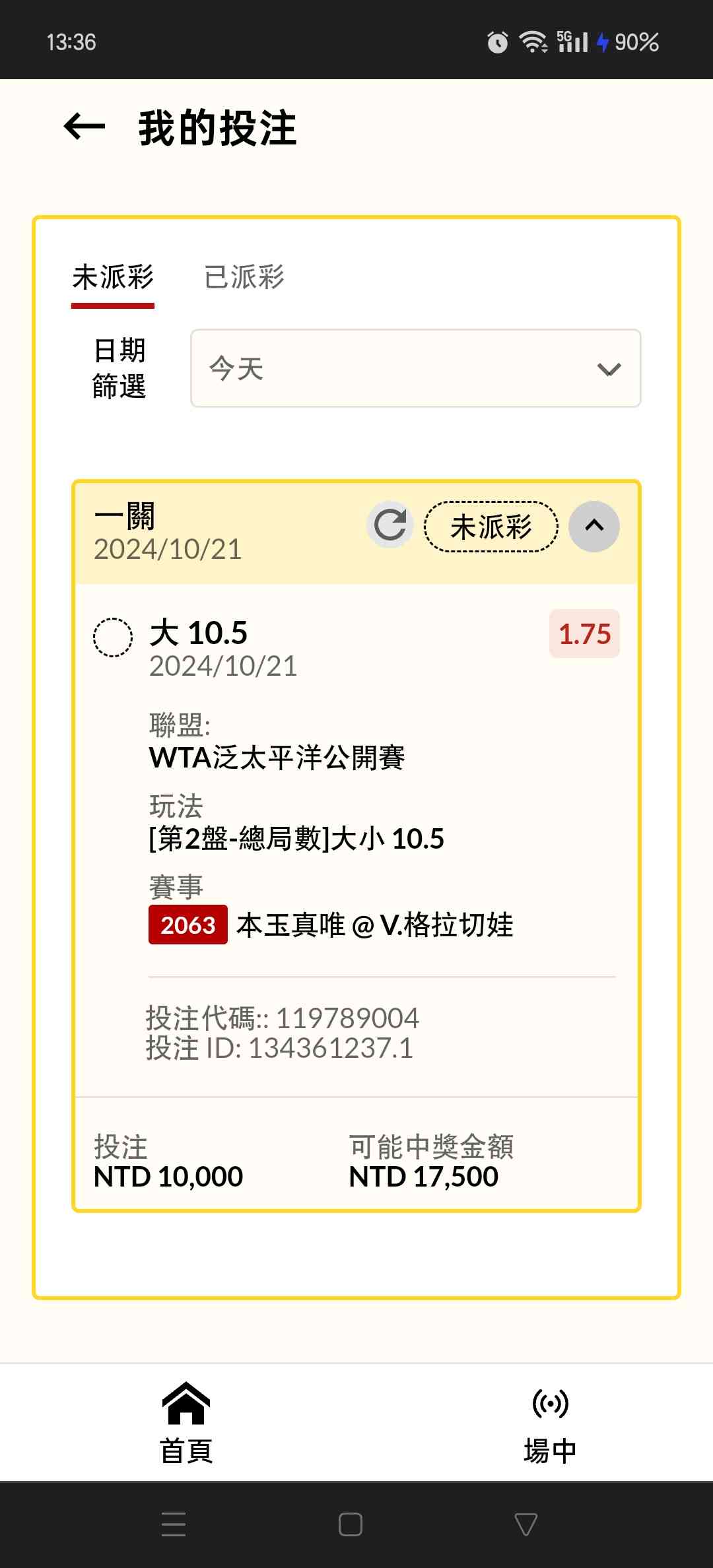Go back from 我的投注 page
The image size is (713, 1568).
85,127
